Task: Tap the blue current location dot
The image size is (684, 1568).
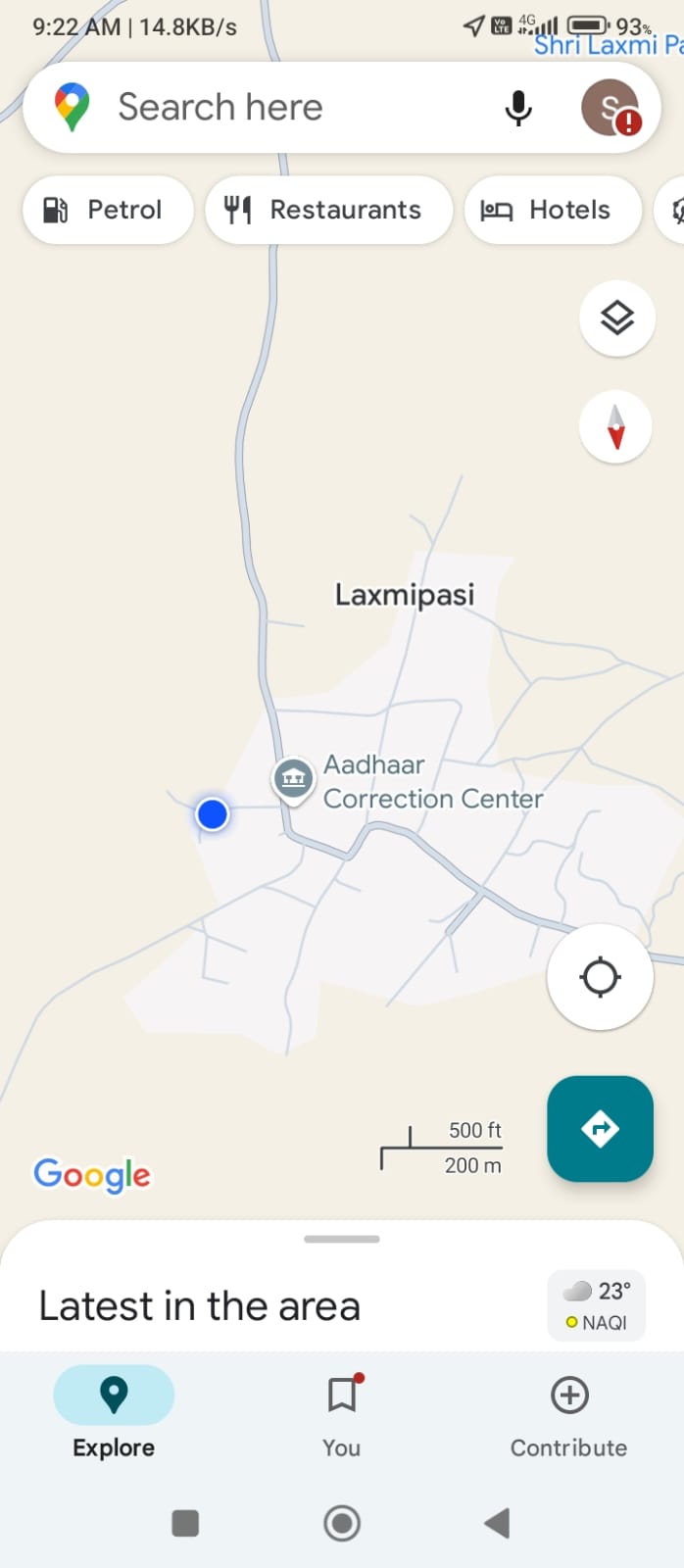Action: (212, 814)
